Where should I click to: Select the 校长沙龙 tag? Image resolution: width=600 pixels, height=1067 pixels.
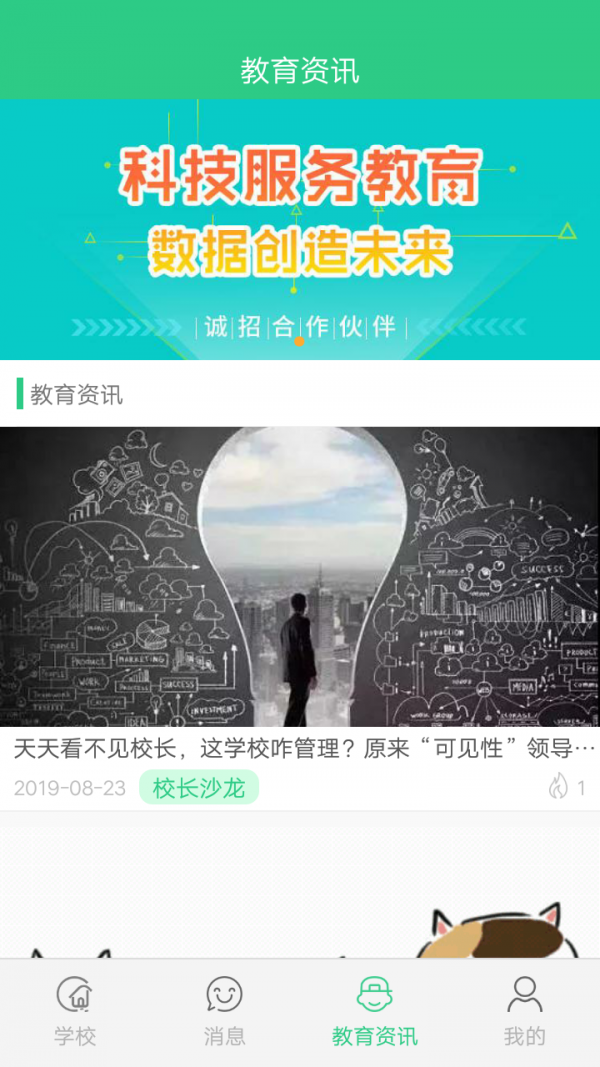point(198,788)
